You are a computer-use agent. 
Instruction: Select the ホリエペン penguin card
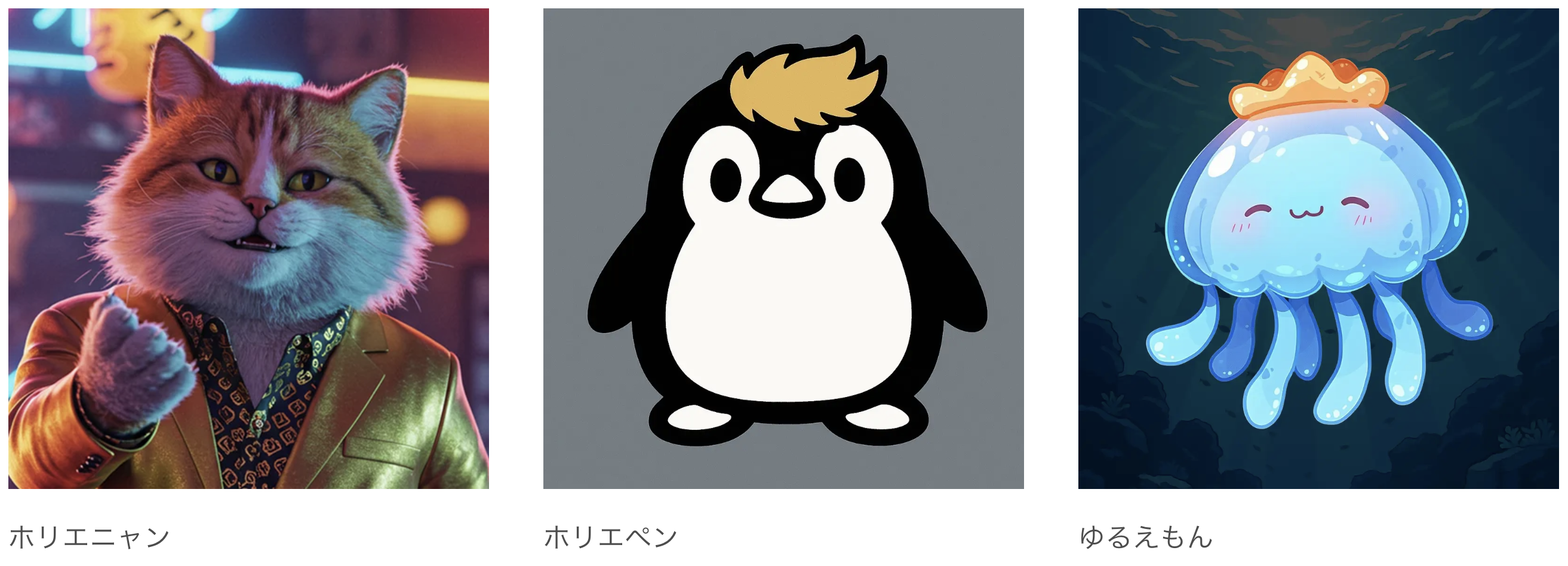[783, 248]
